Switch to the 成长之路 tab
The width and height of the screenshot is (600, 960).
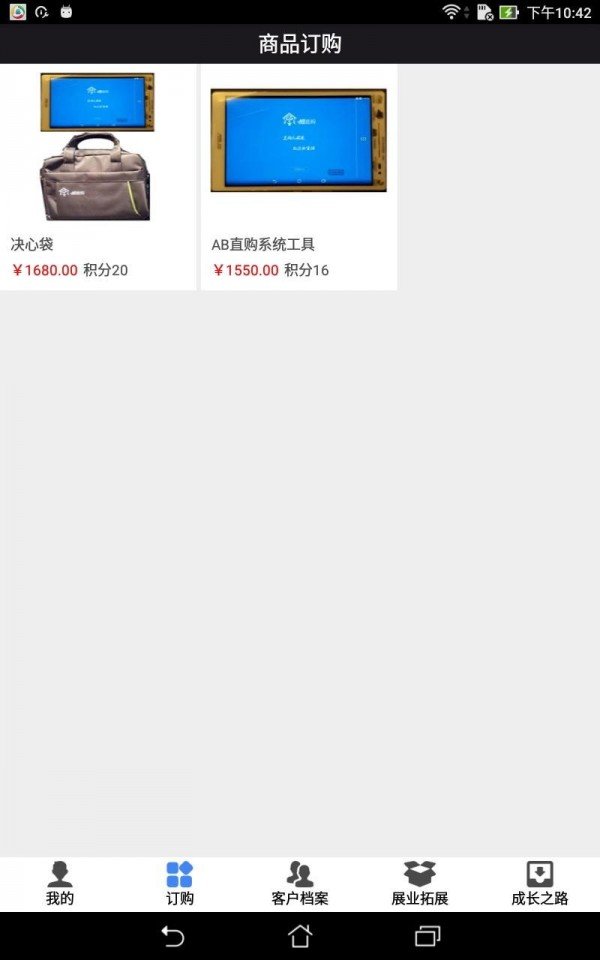pos(540,883)
